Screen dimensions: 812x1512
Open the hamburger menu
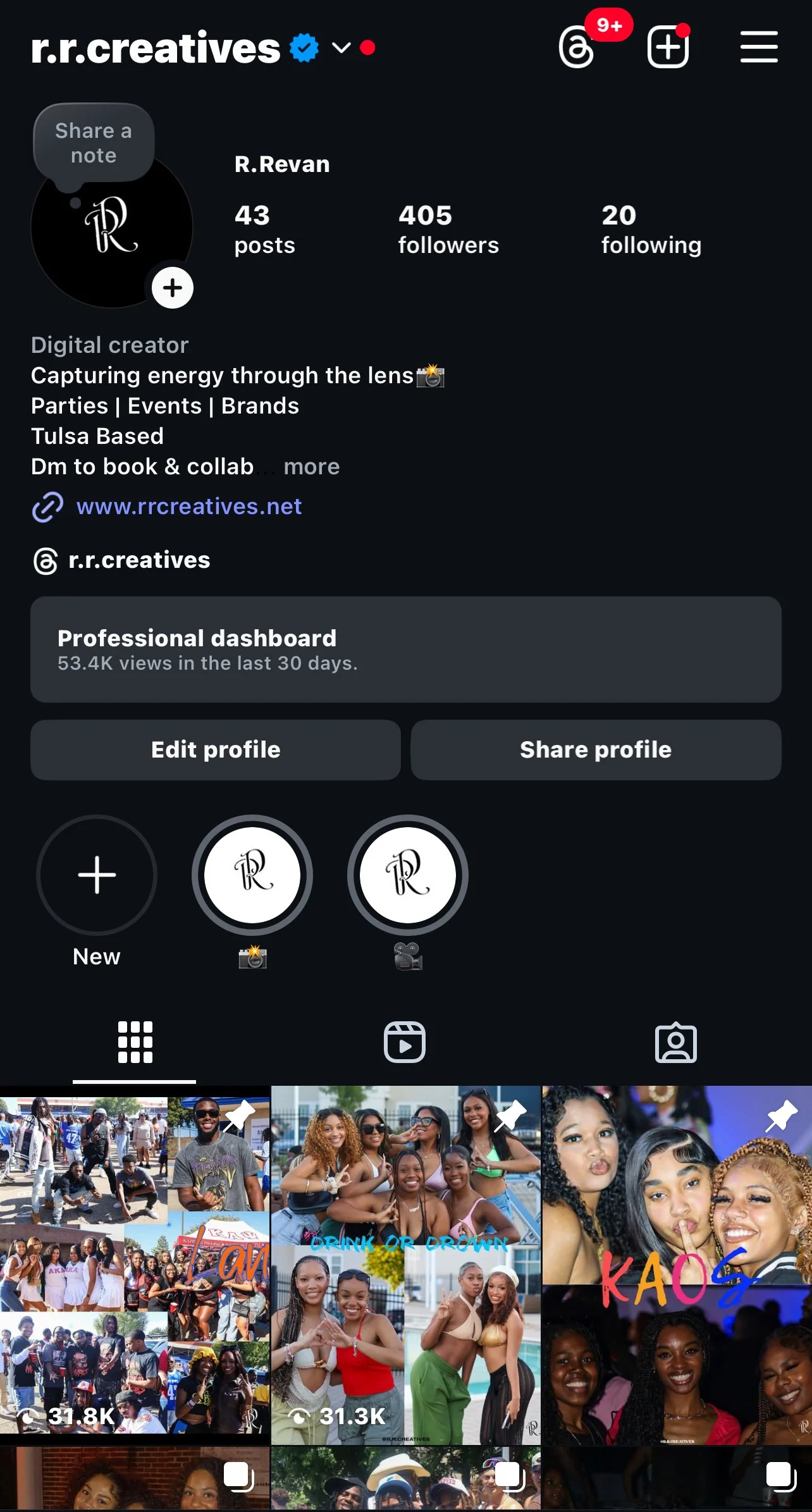point(759,47)
